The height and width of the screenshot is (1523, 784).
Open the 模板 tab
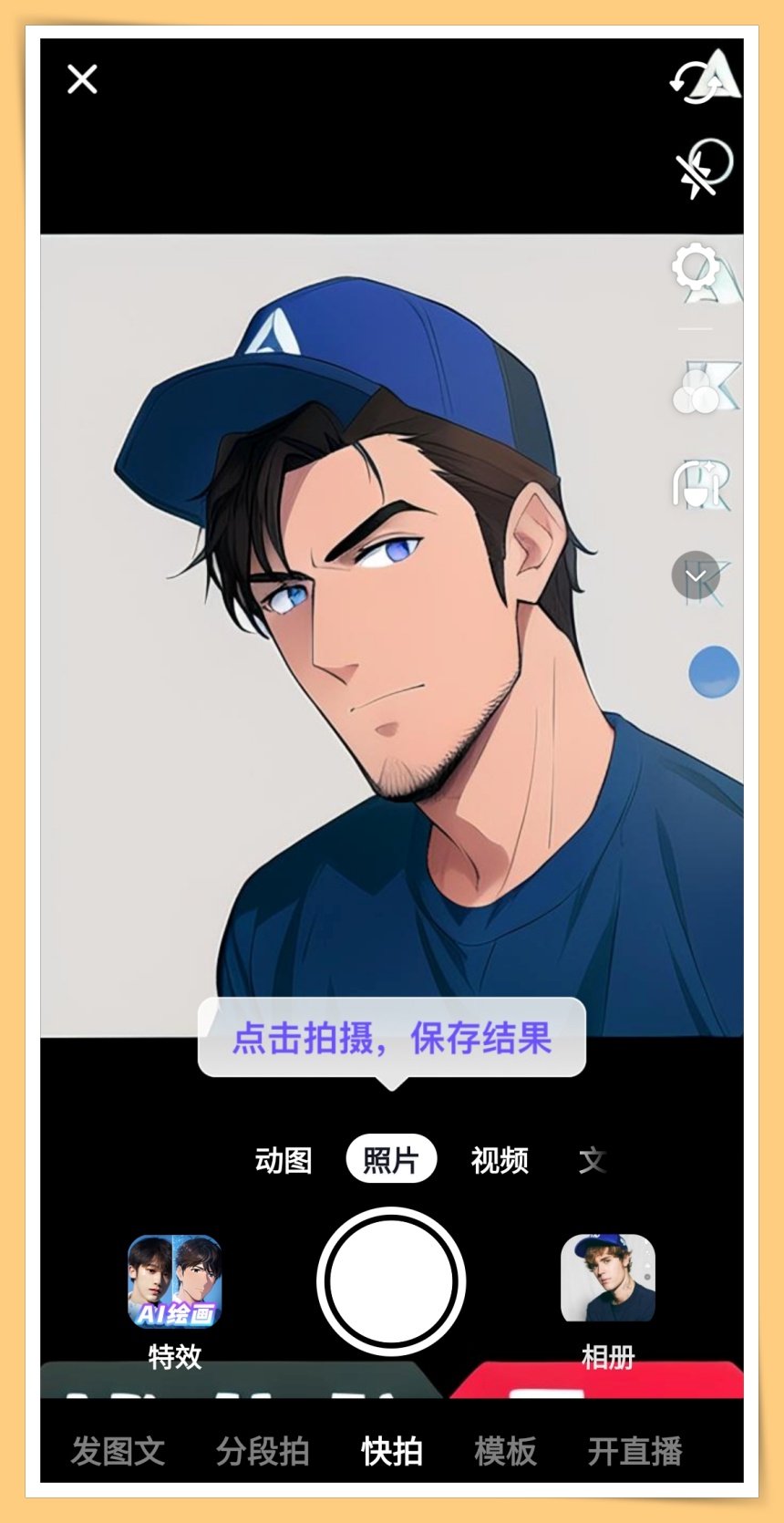(506, 1451)
